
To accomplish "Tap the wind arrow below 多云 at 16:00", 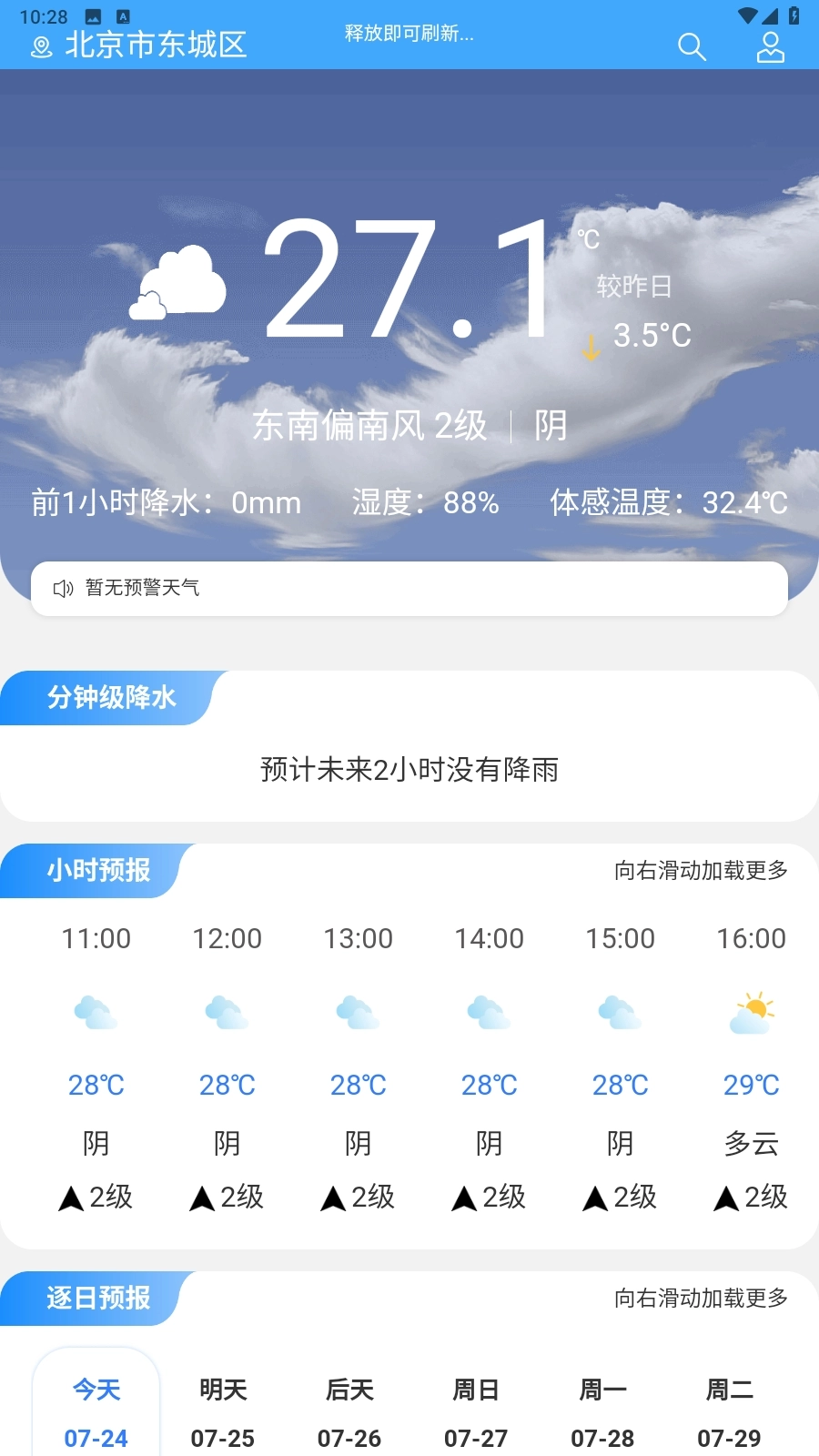I will point(725,1198).
